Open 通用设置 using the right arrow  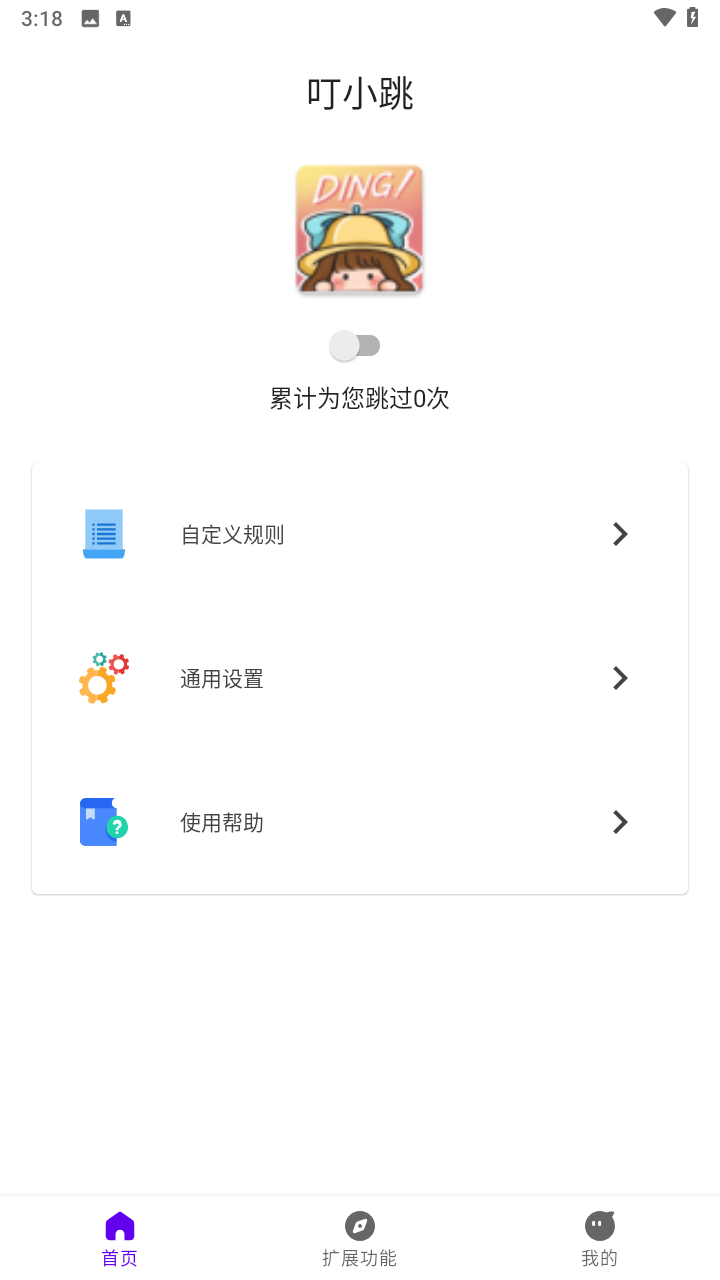pyautogui.click(x=620, y=678)
